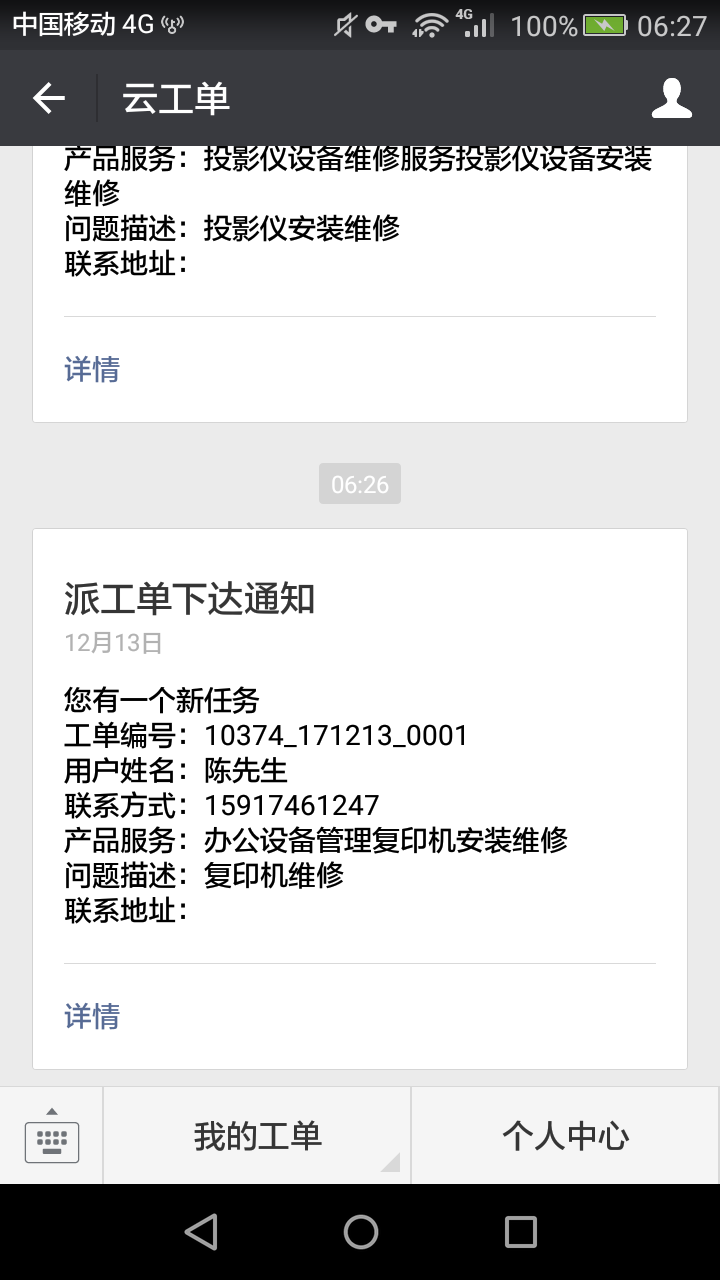Open the 我的工单 menu
The height and width of the screenshot is (1280, 720).
click(257, 1136)
